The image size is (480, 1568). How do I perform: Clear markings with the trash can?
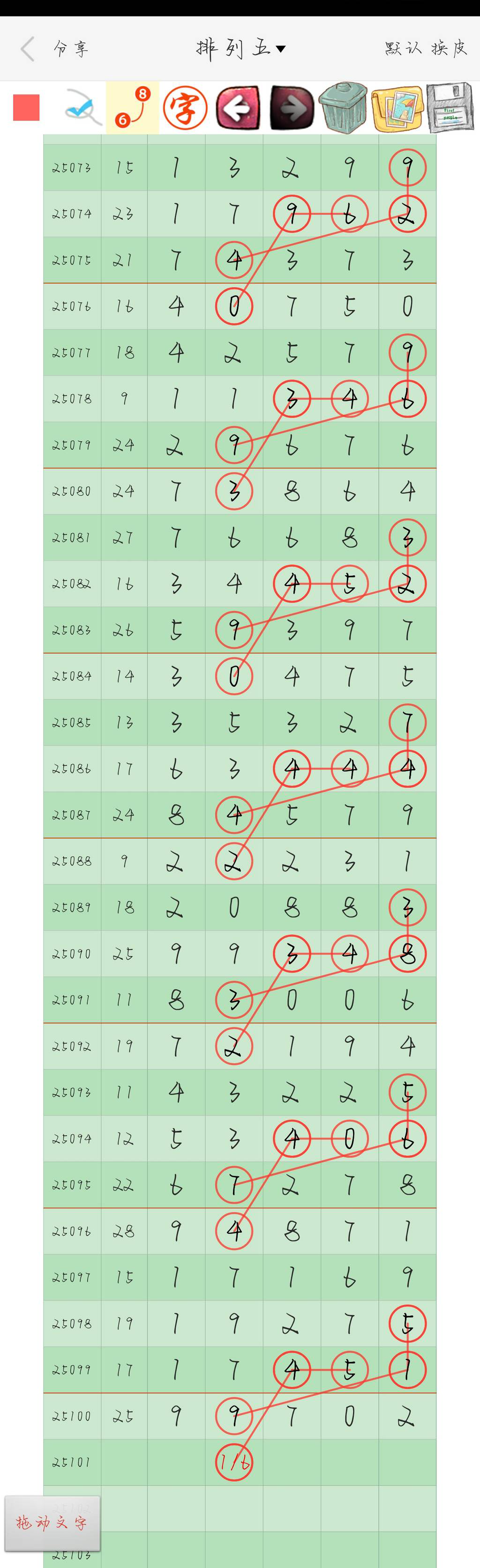point(343,108)
